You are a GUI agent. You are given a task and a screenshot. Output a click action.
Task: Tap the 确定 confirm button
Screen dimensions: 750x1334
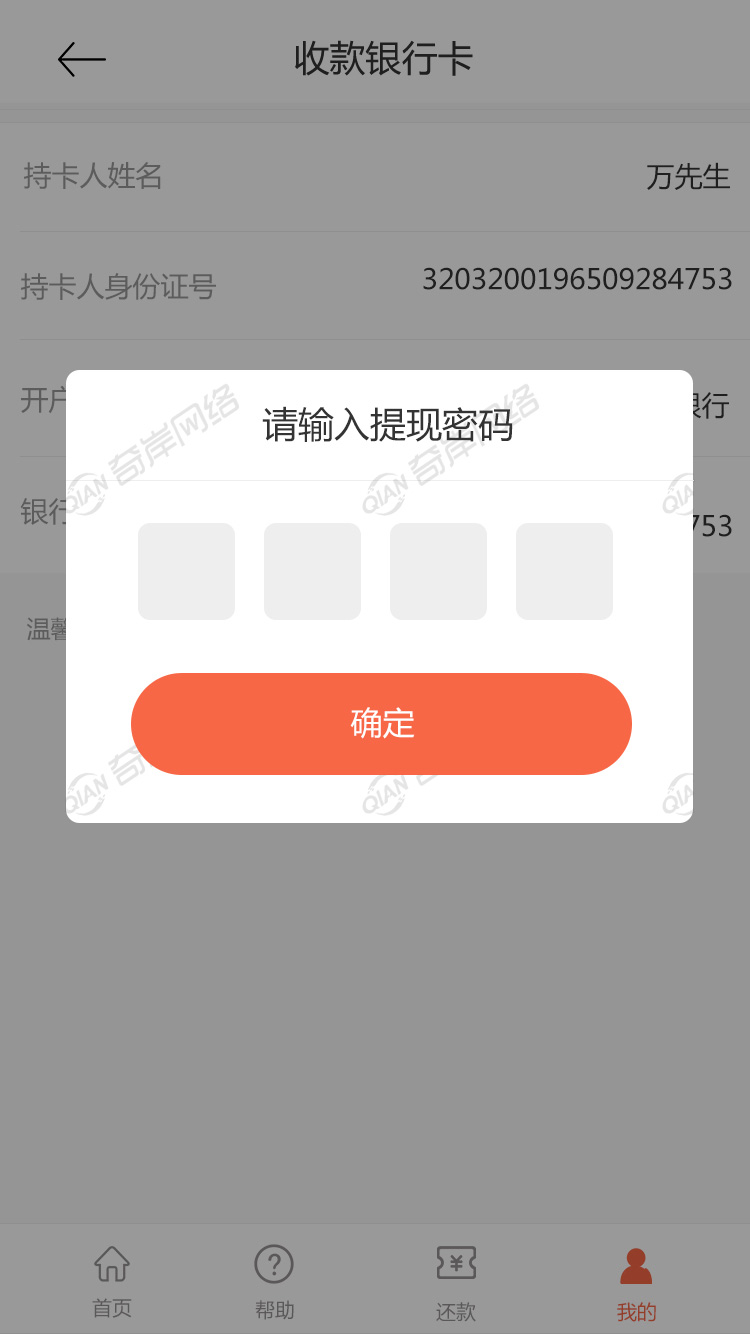click(x=381, y=723)
